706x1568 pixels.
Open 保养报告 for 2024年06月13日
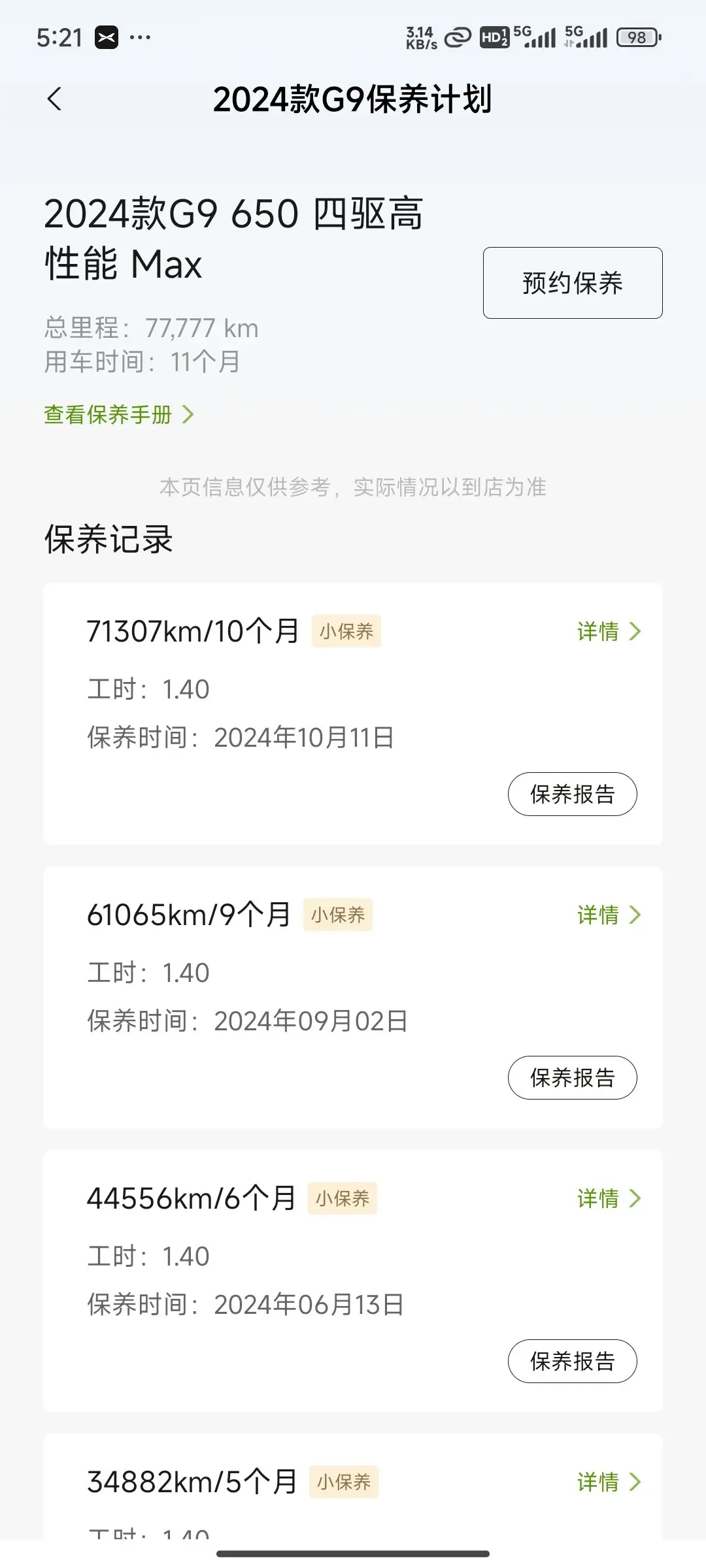(x=572, y=1361)
